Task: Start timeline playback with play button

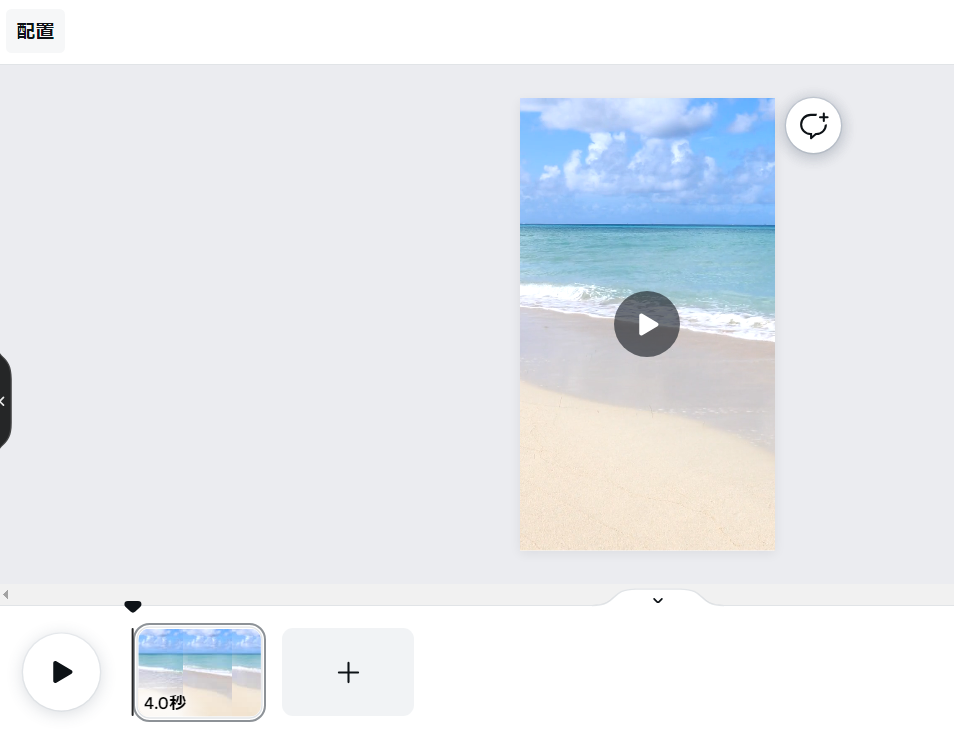Action: coord(62,672)
